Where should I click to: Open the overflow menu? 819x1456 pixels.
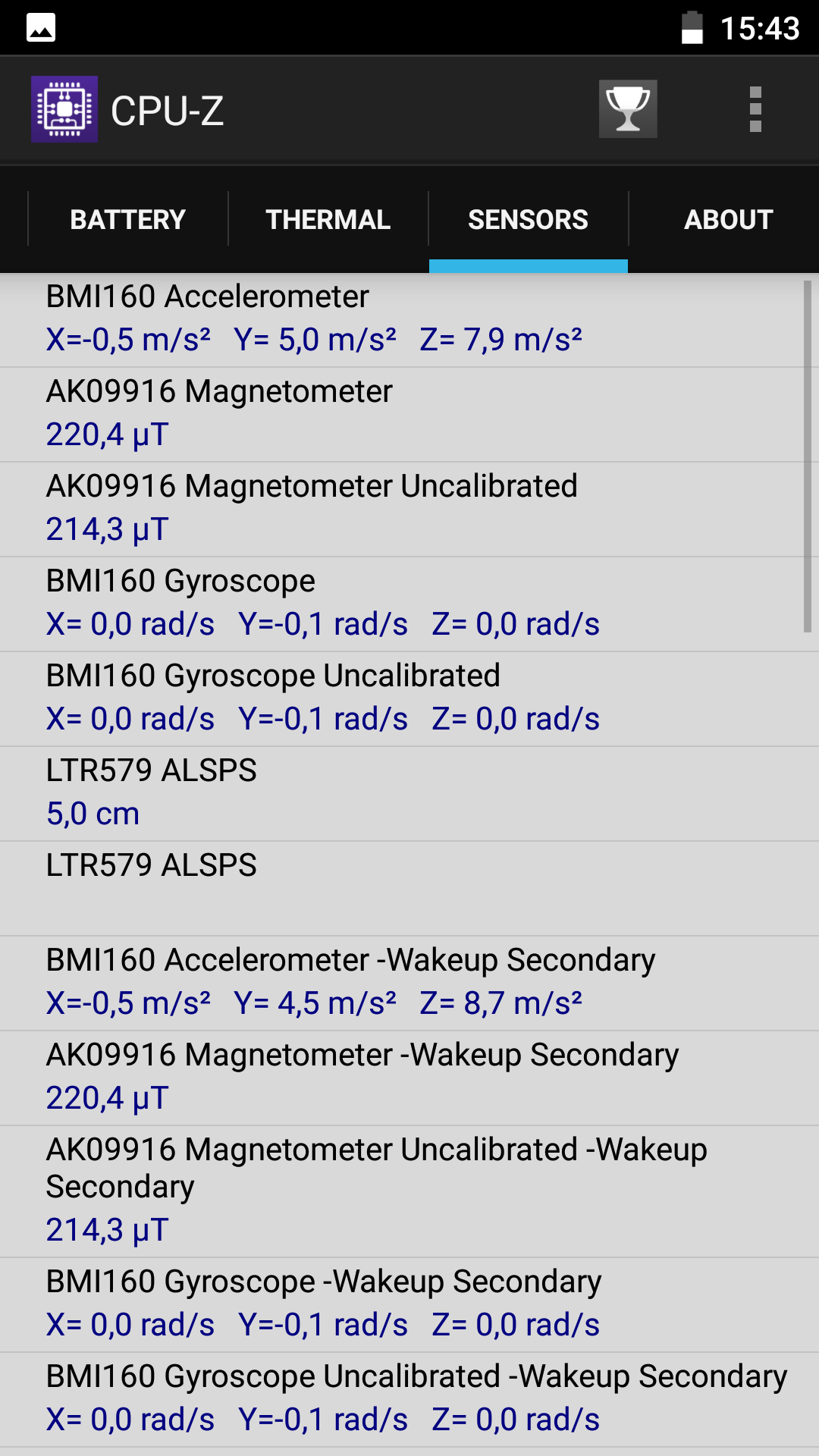tap(755, 109)
